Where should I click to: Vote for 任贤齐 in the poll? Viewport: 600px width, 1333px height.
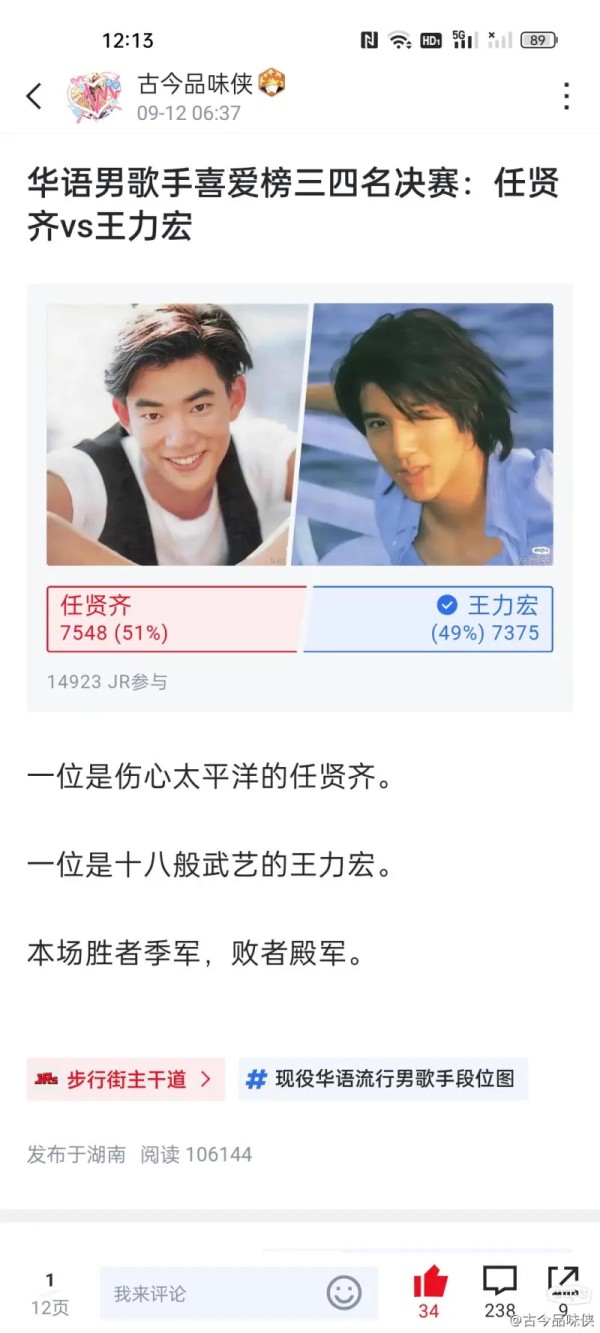pos(176,618)
